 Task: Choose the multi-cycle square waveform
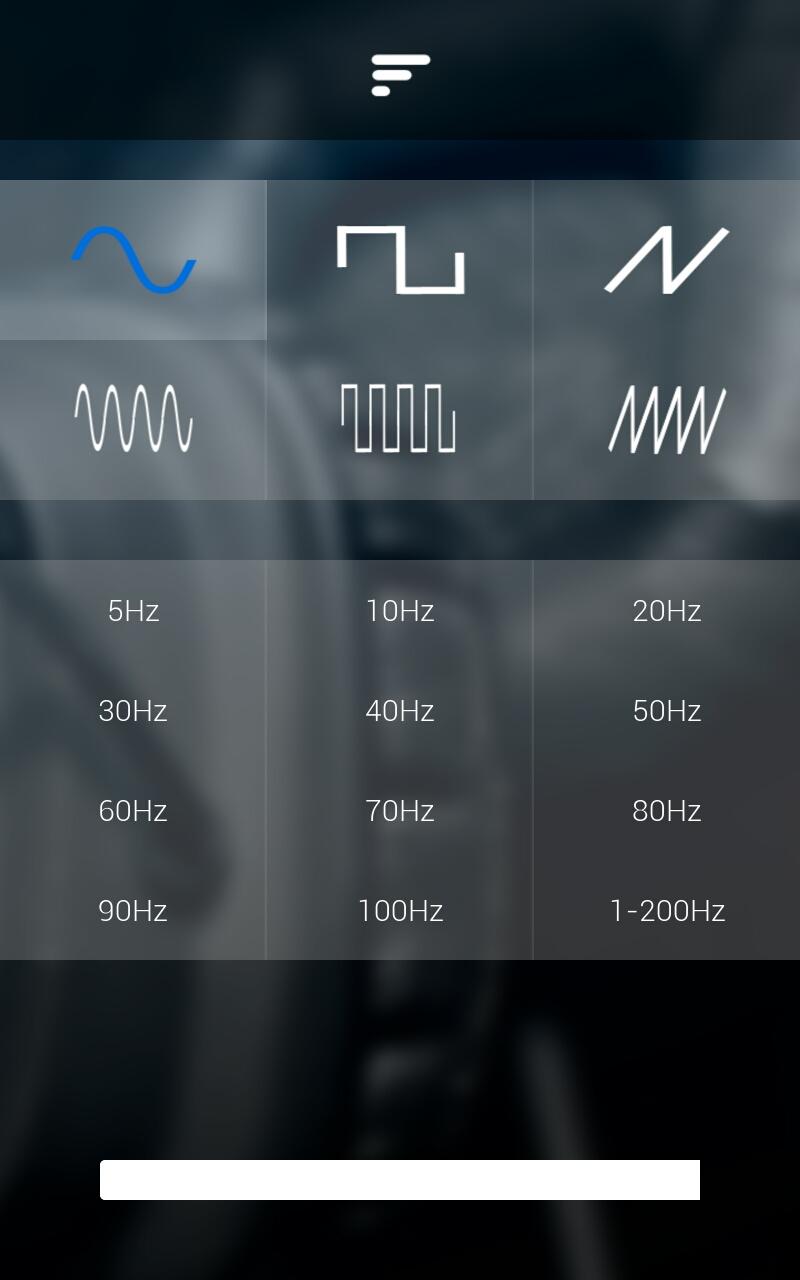pyautogui.click(x=400, y=418)
